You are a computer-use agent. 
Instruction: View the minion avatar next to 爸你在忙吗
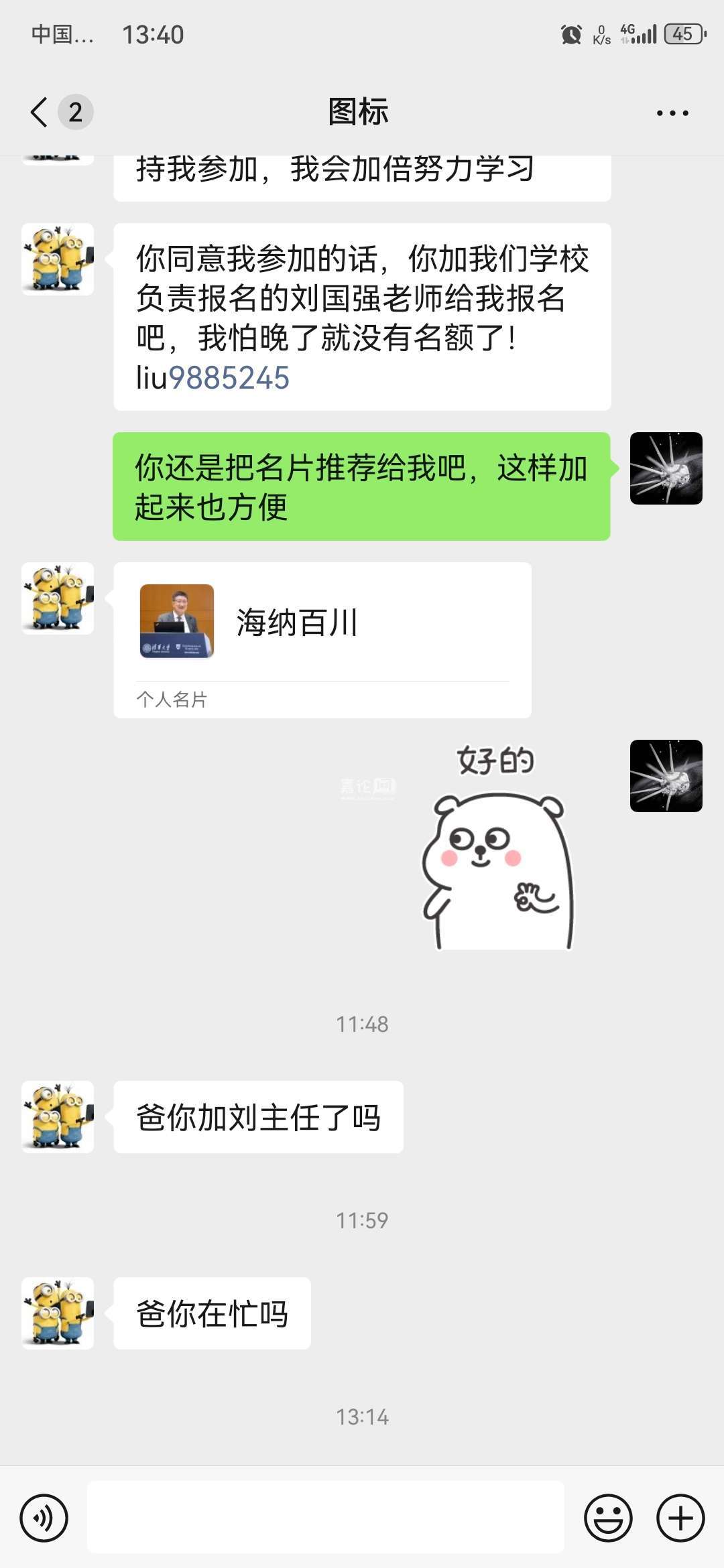[x=58, y=1313]
